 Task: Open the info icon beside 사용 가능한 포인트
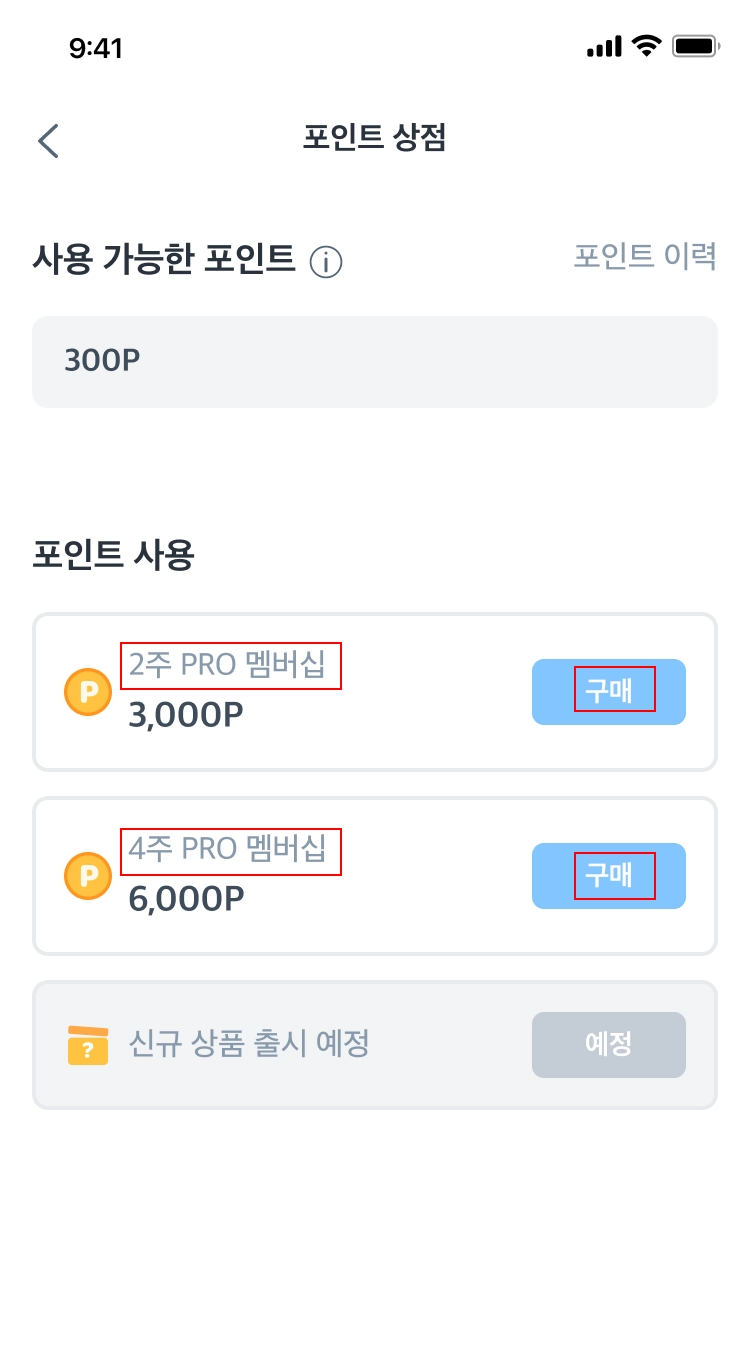pos(326,262)
